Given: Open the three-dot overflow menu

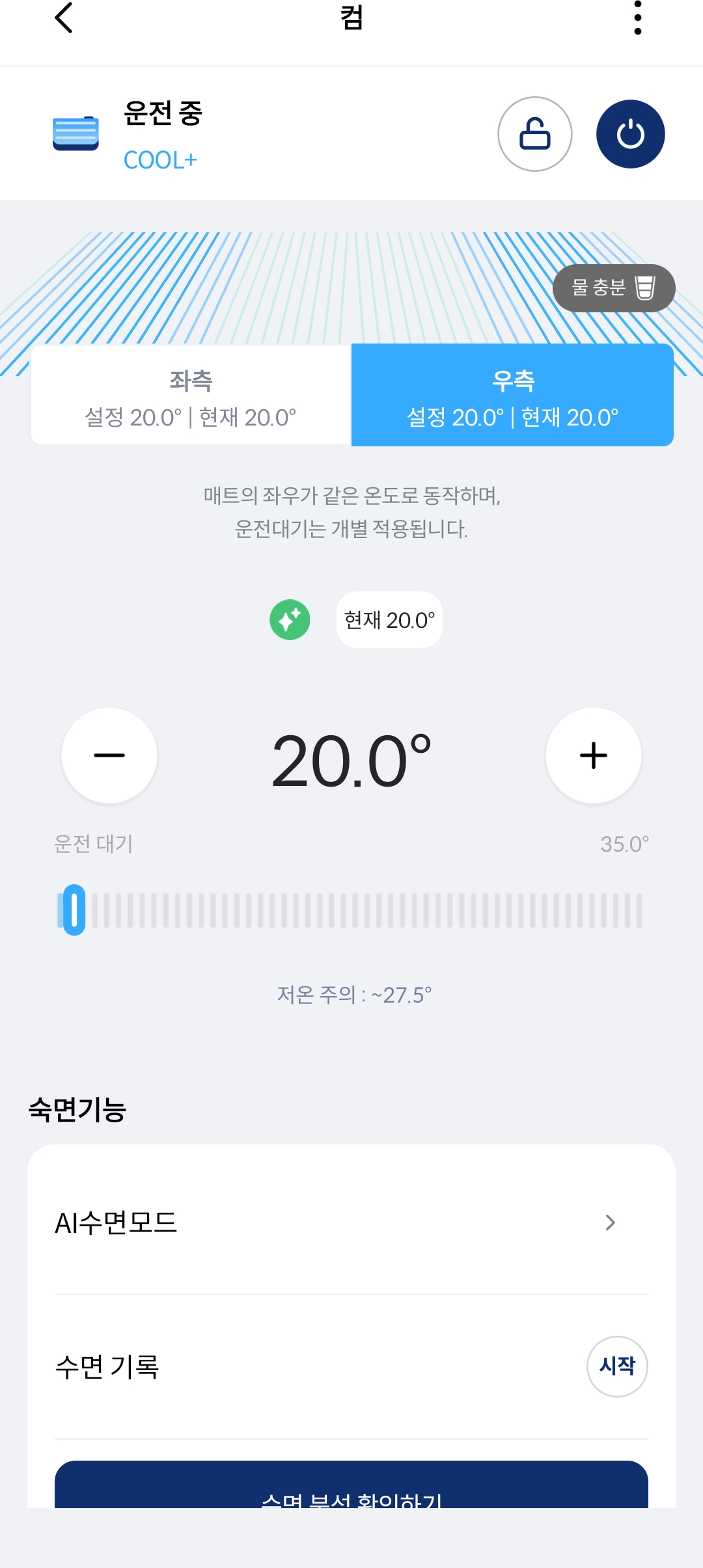Looking at the screenshot, I should pos(637,18).
